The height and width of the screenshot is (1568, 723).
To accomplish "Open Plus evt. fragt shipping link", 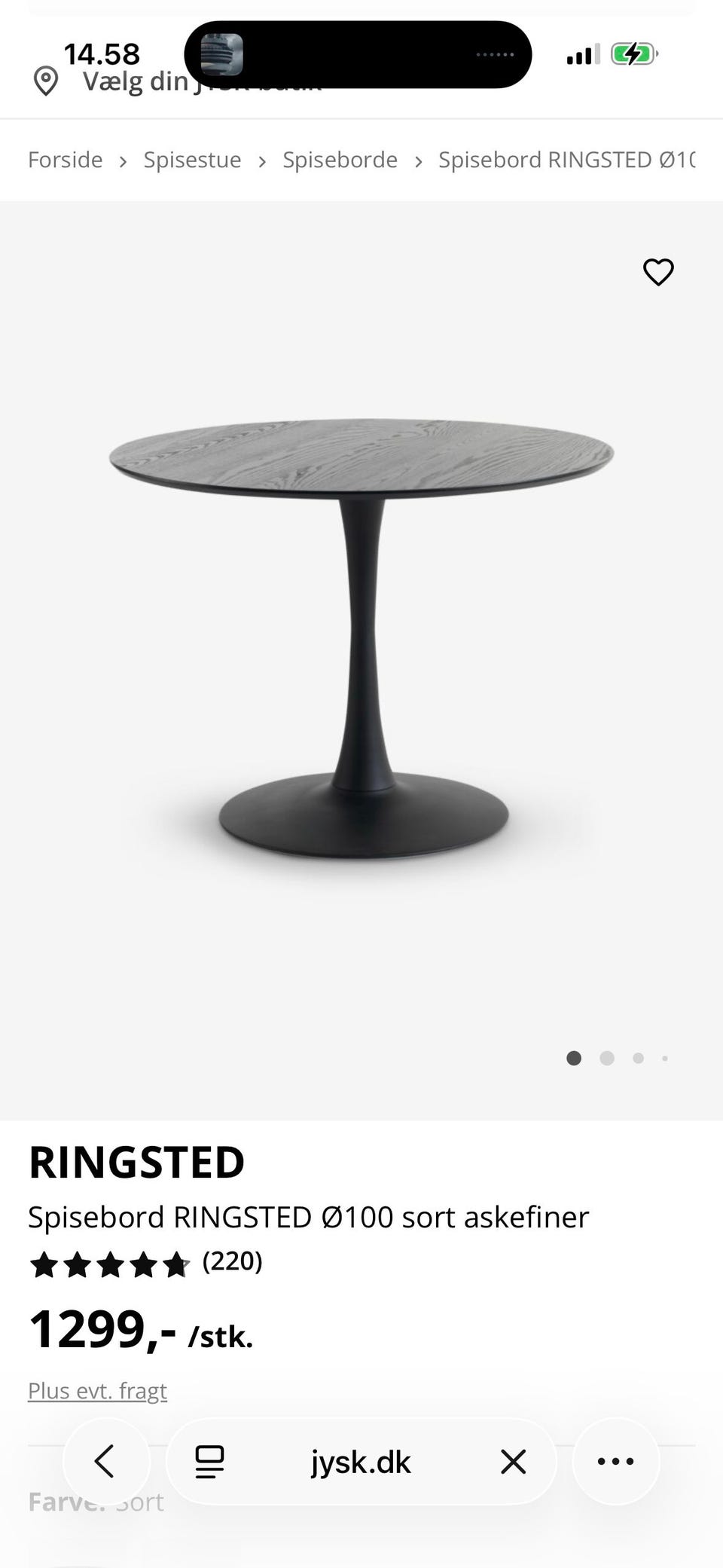I will [x=97, y=1390].
